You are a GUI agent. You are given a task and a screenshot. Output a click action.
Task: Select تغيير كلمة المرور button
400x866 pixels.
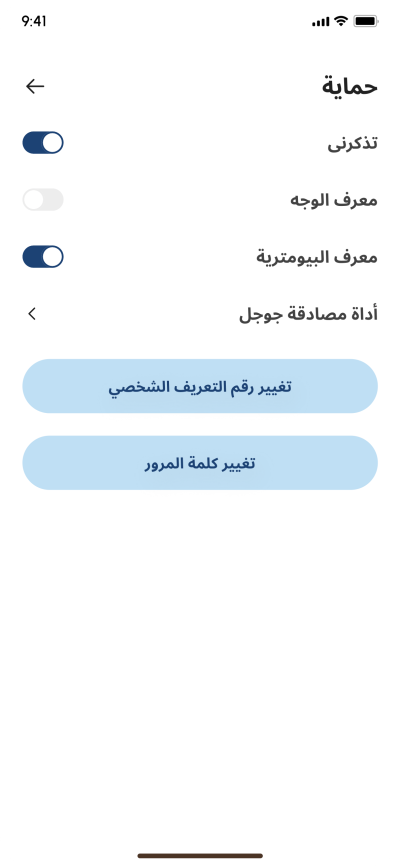coord(200,463)
